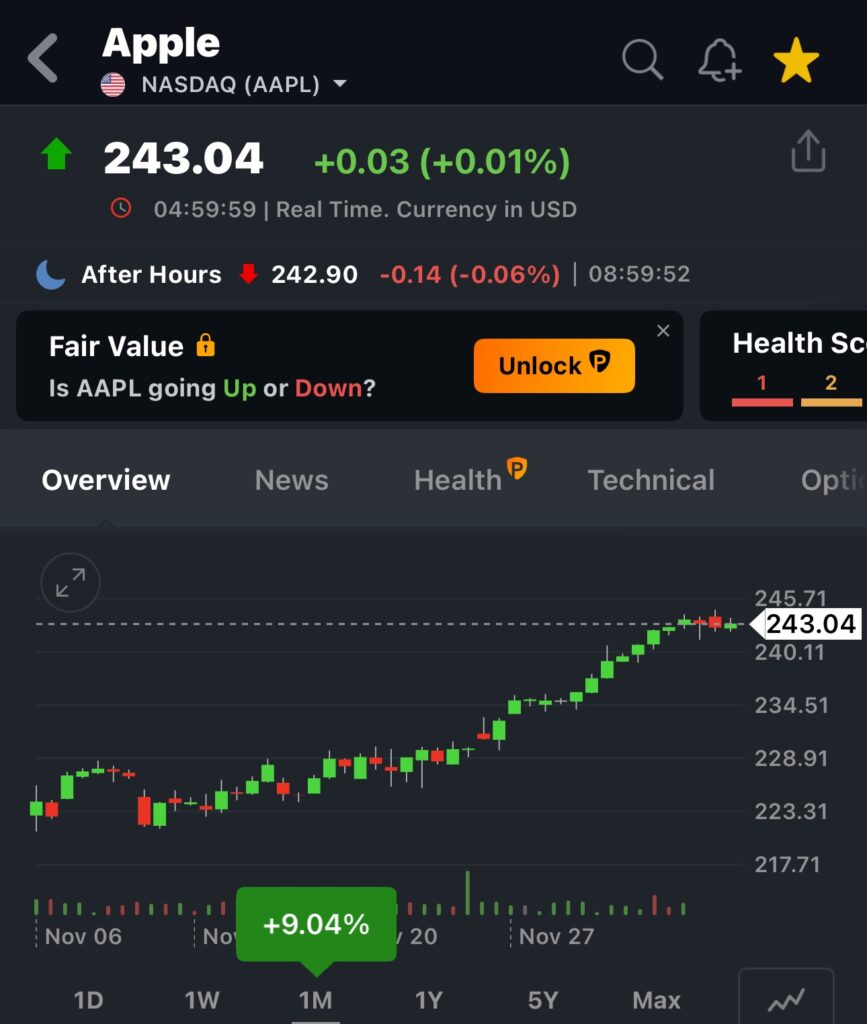Open the Health Score card
This screenshot has height=1024, width=867.
coord(790,365)
